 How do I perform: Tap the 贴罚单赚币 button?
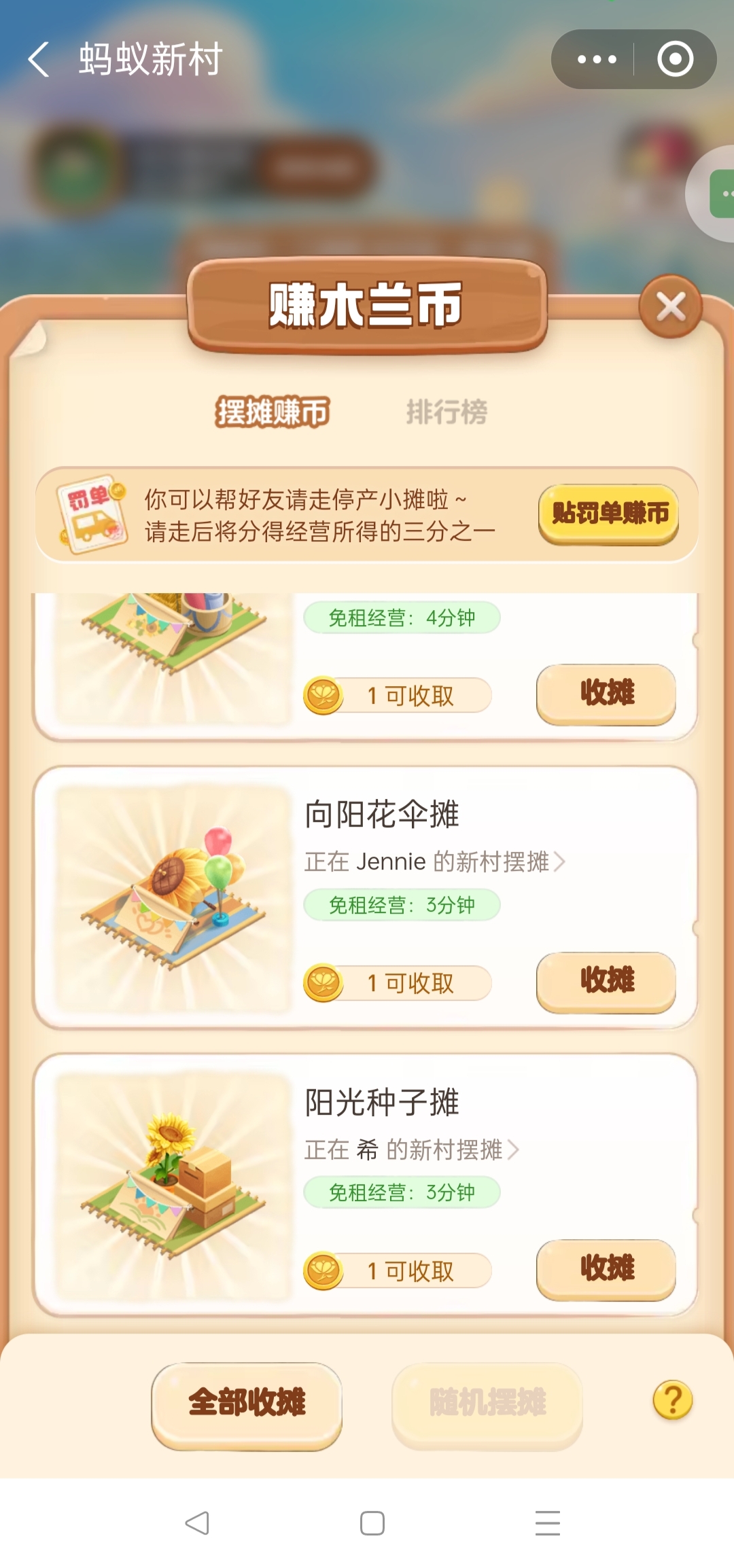pyautogui.click(x=609, y=514)
